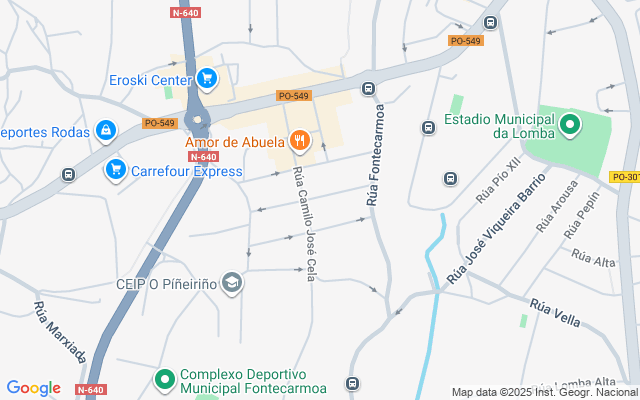Select Estadio Municipal da Lomba marker
Viewport: 640px width, 400px height.
pyautogui.click(x=570, y=125)
